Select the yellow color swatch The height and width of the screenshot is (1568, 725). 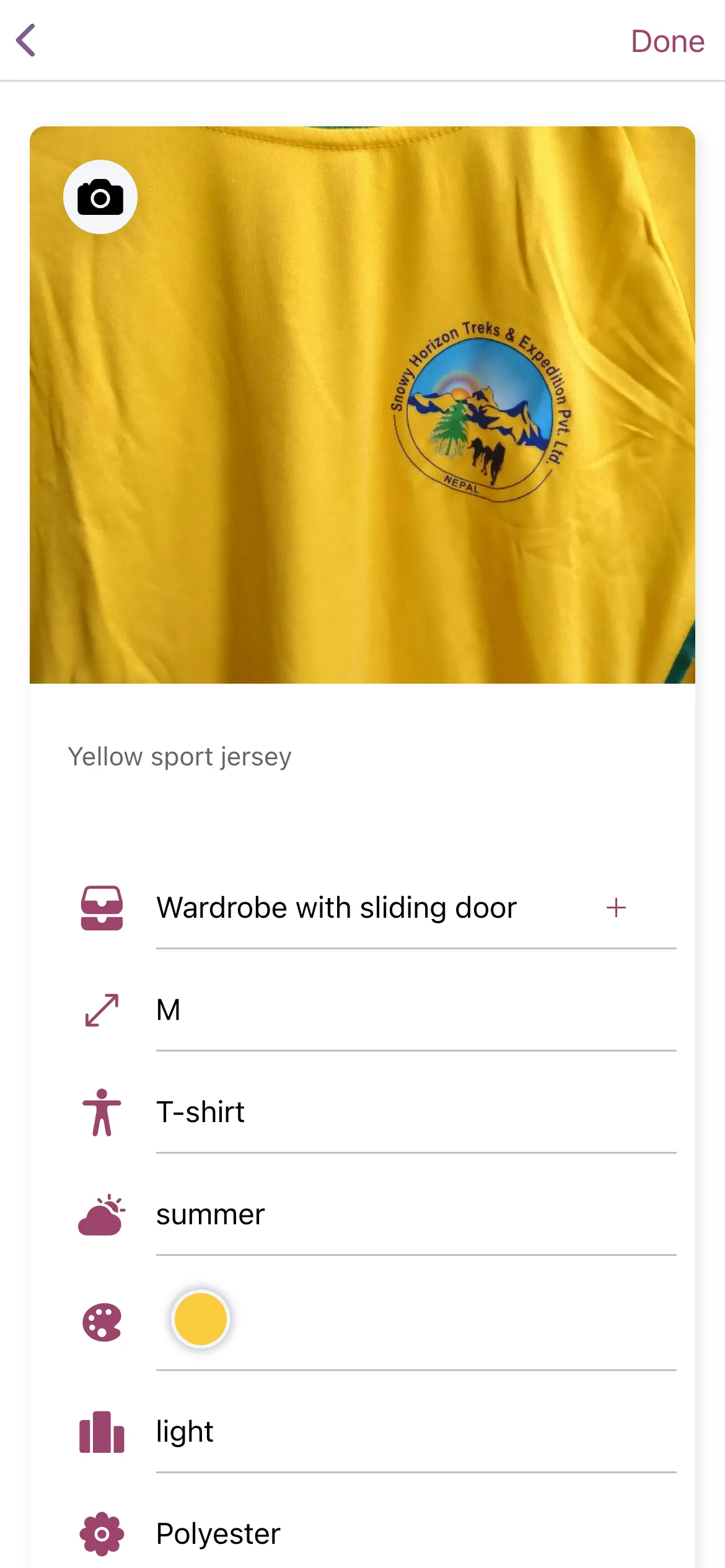point(200,1319)
